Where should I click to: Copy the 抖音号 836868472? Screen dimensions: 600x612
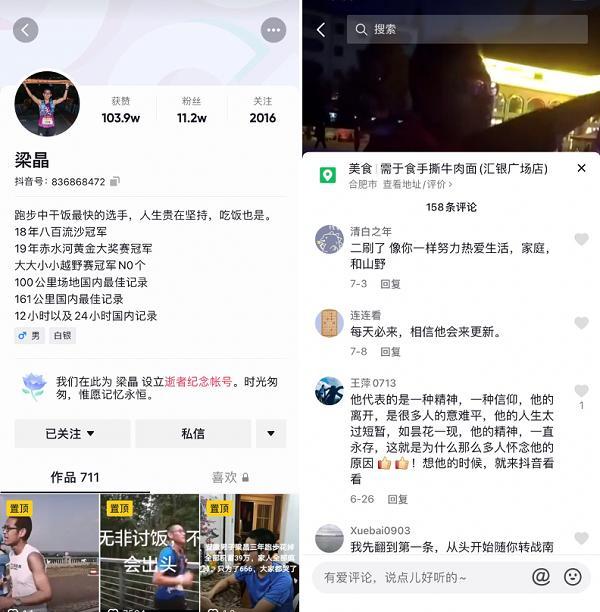point(115,181)
